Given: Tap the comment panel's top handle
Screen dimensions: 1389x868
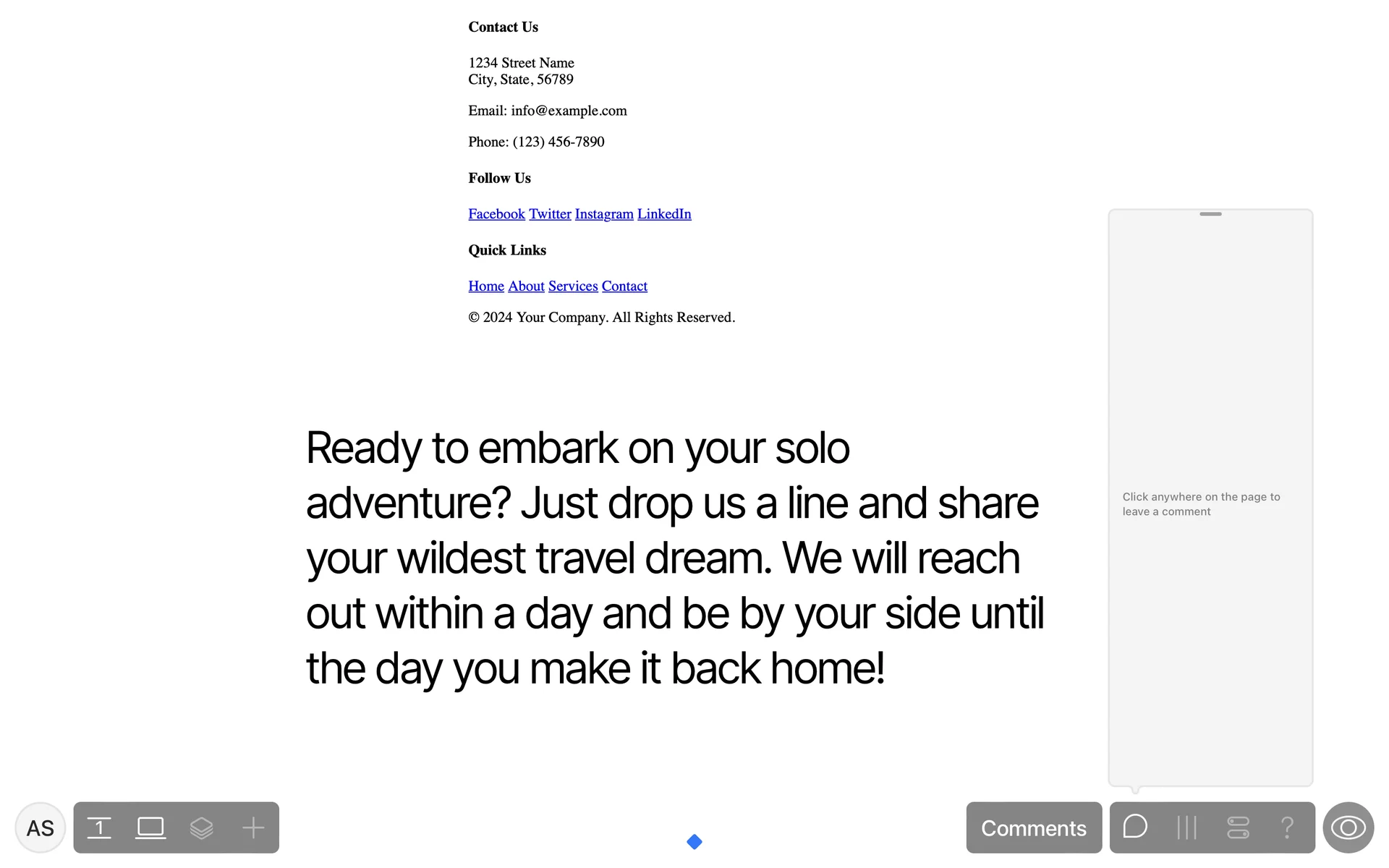Looking at the screenshot, I should point(1210,214).
